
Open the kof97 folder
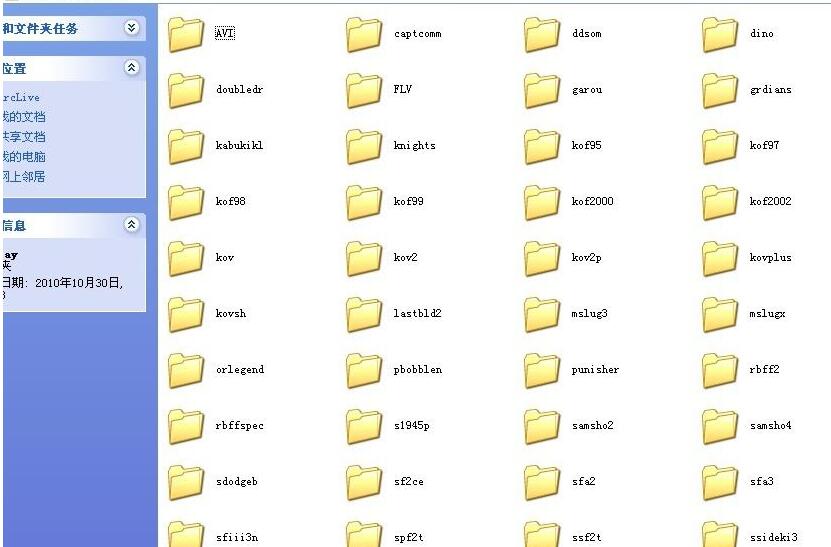721,146
